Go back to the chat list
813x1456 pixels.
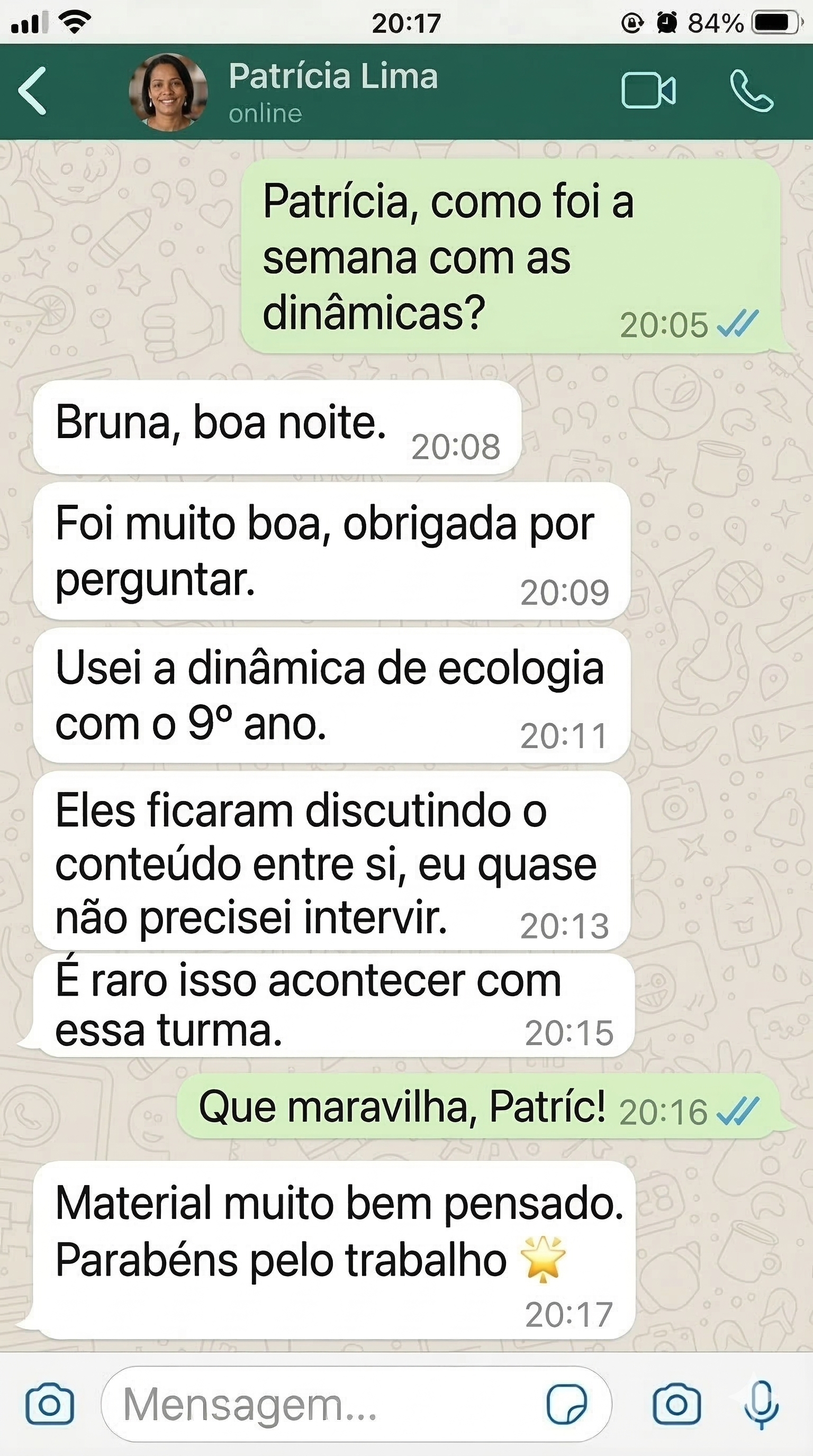32,91
